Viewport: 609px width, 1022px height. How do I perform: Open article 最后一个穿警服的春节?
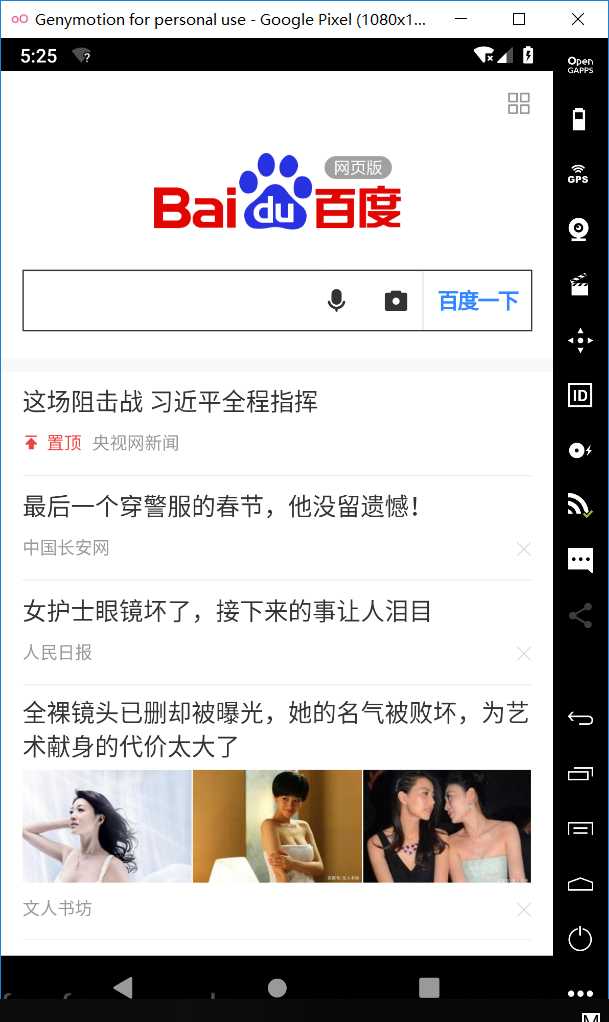(x=221, y=506)
